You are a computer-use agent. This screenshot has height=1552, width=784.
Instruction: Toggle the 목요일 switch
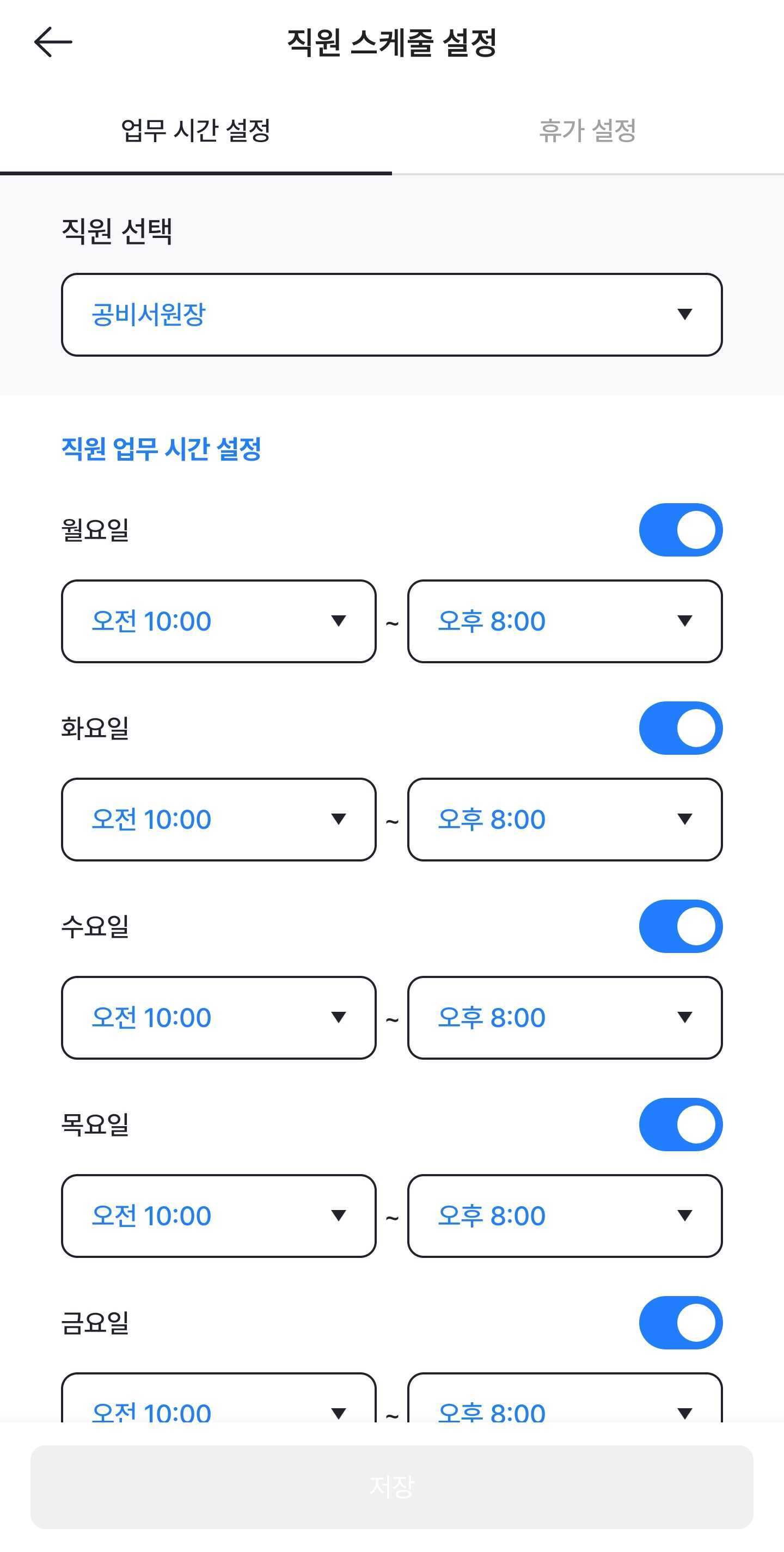(681, 1124)
